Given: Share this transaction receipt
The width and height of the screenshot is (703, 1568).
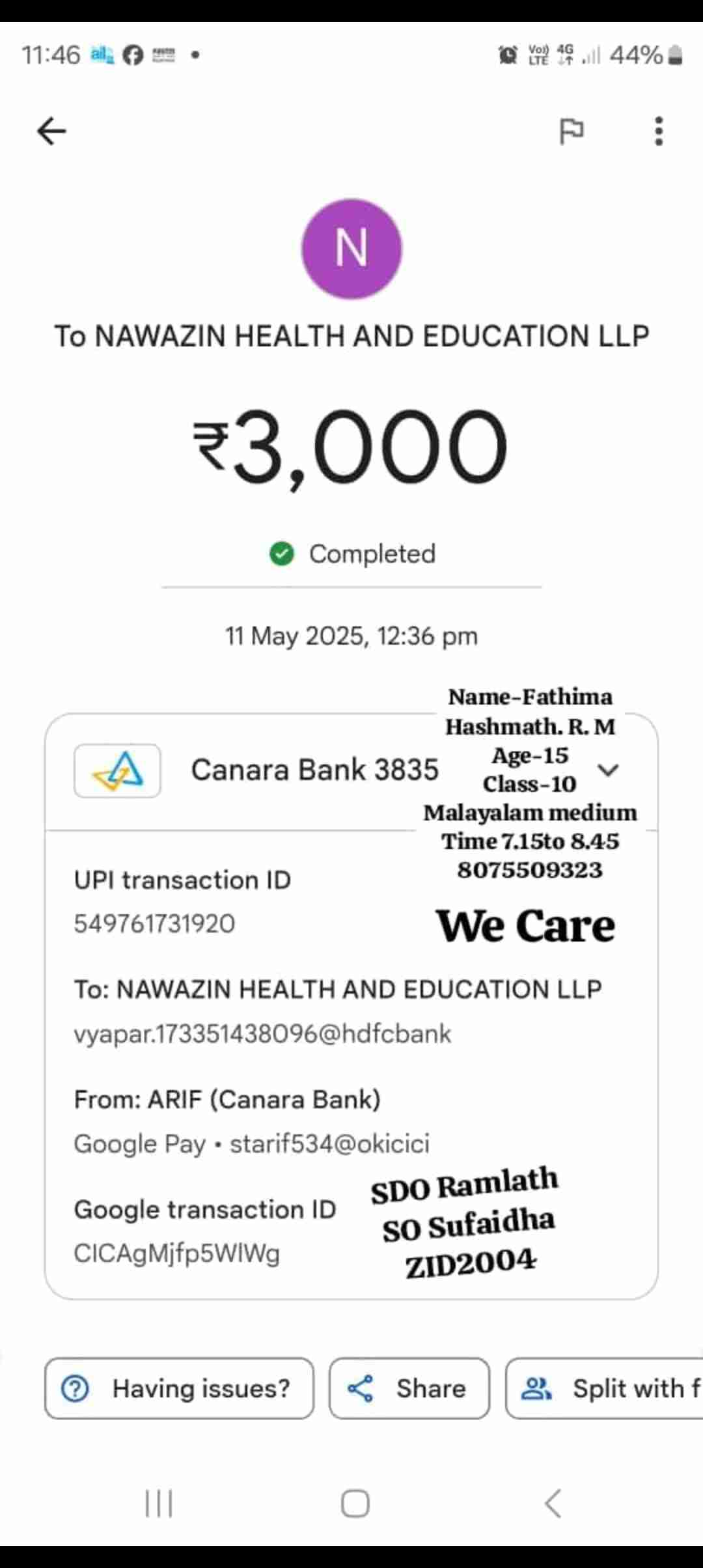Looking at the screenshot, I should click(x=409, y=1389).
